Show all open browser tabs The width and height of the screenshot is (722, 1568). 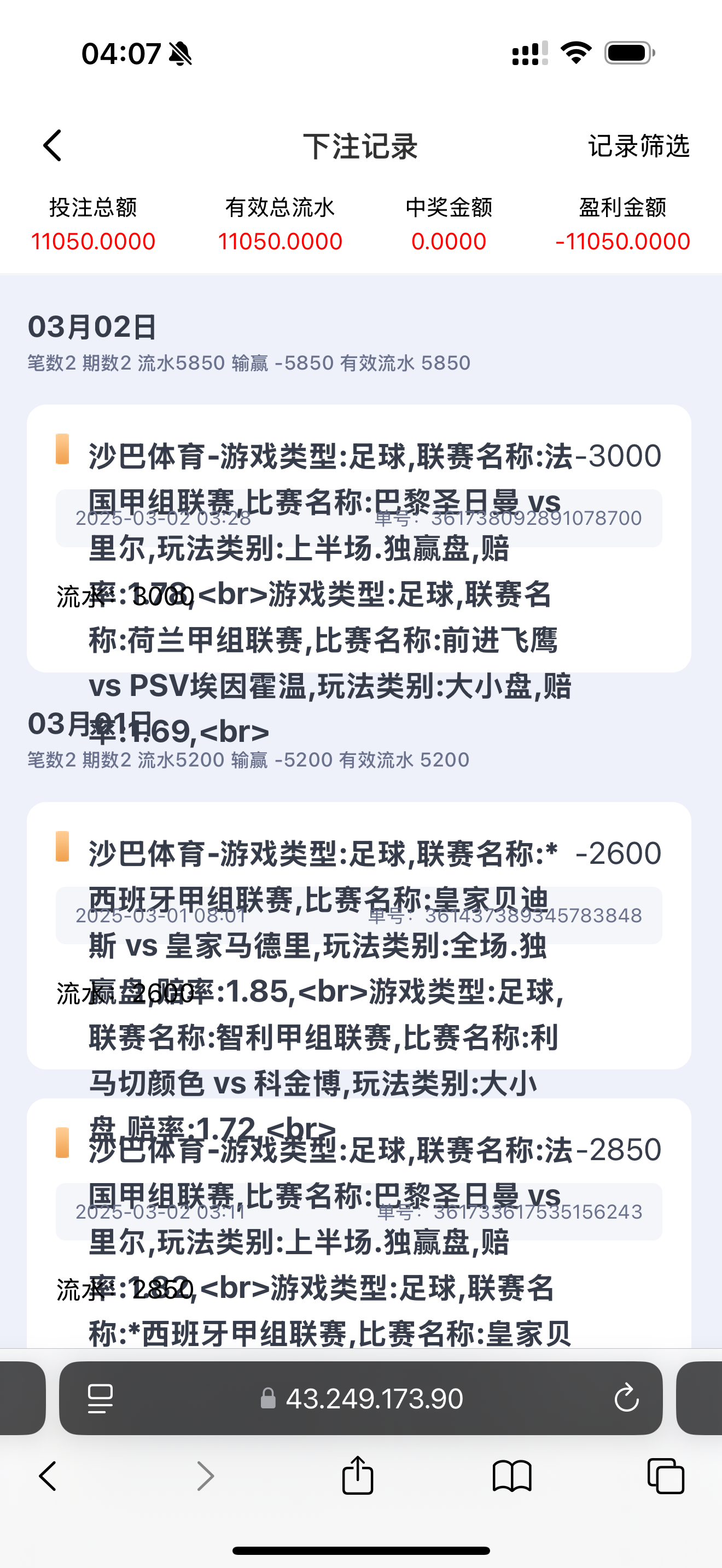pos(665,1476)
